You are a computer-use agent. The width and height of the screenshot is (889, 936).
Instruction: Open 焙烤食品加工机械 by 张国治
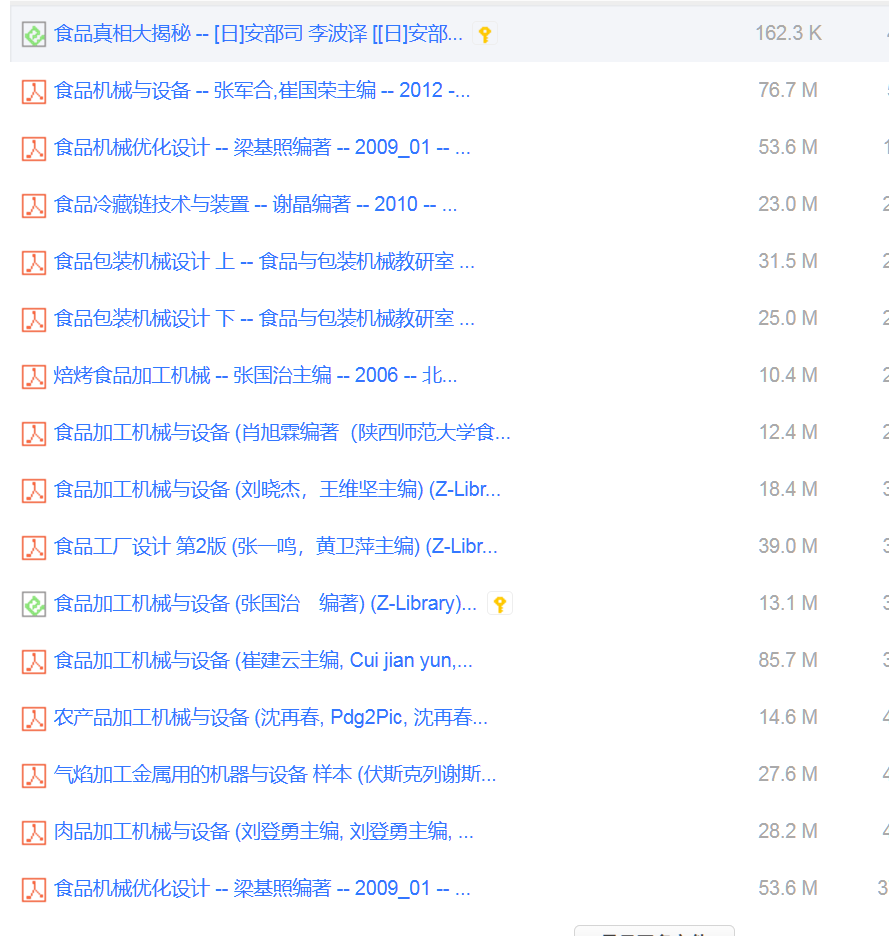tap(255, 376)
